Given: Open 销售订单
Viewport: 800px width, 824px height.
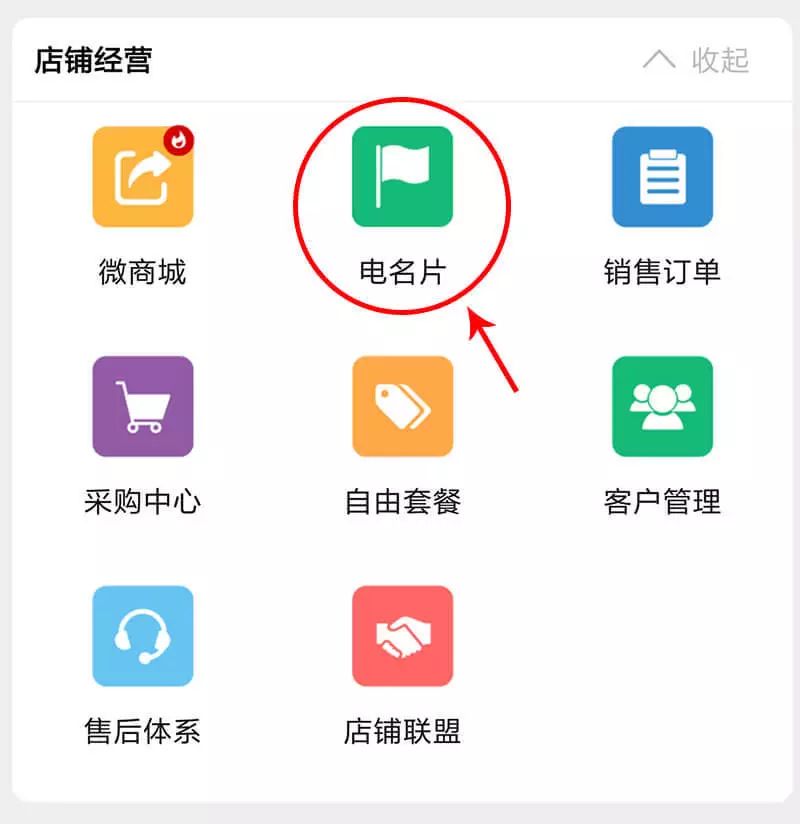Looking at the screenshot, I should pos(662,177).
